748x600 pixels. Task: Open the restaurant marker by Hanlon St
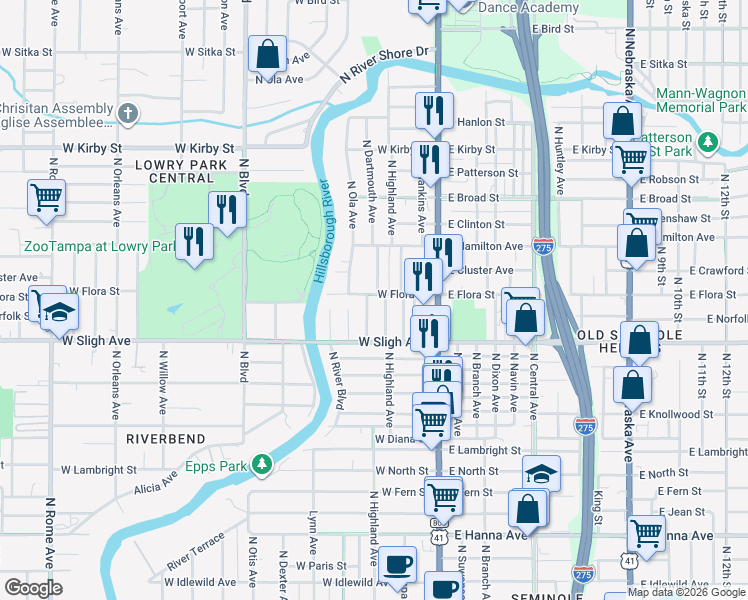click(x=434, y=111)
